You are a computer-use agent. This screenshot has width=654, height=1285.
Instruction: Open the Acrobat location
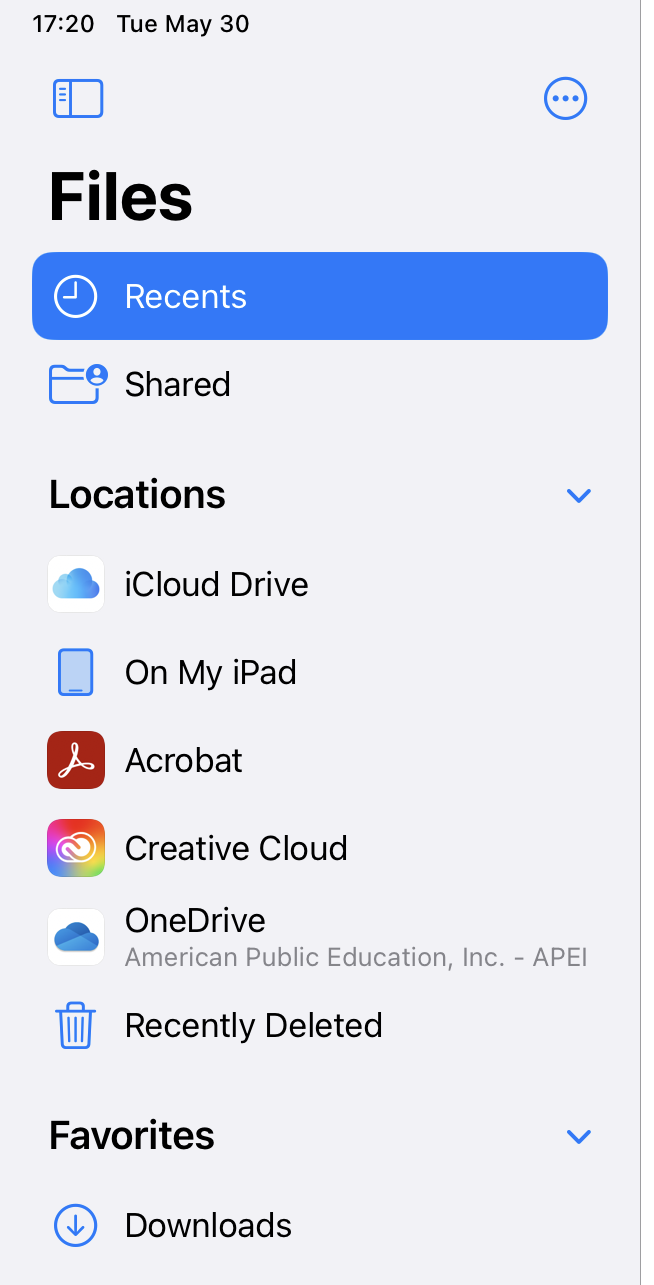tap(183, 760)
